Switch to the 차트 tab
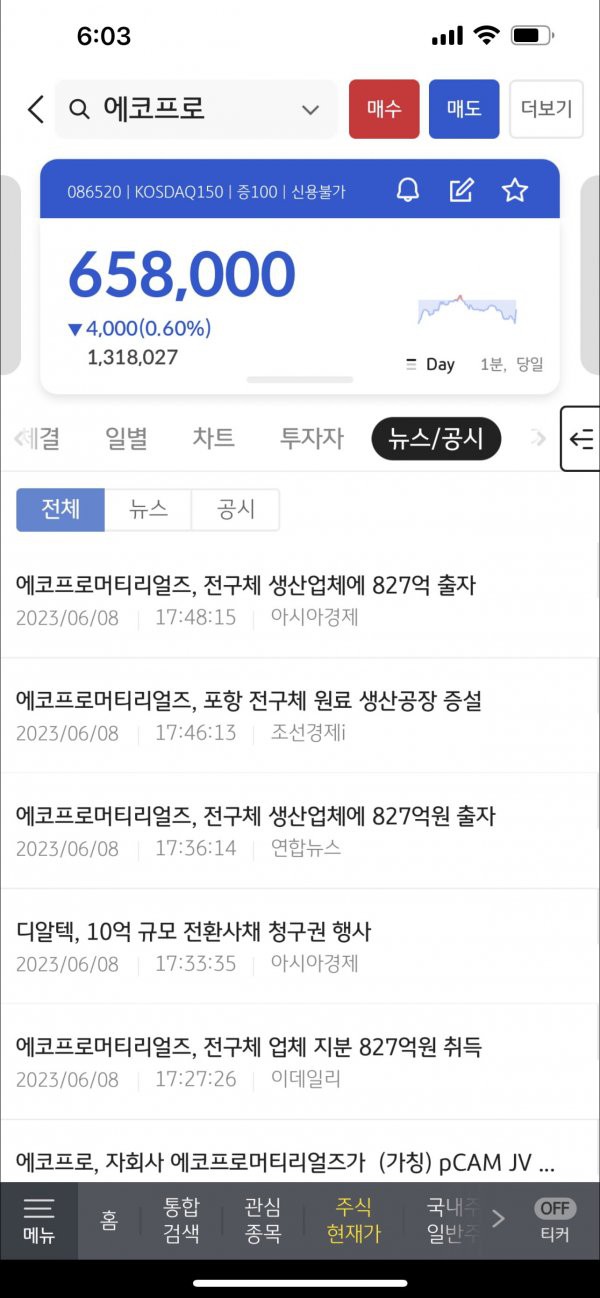 (213, 438)
